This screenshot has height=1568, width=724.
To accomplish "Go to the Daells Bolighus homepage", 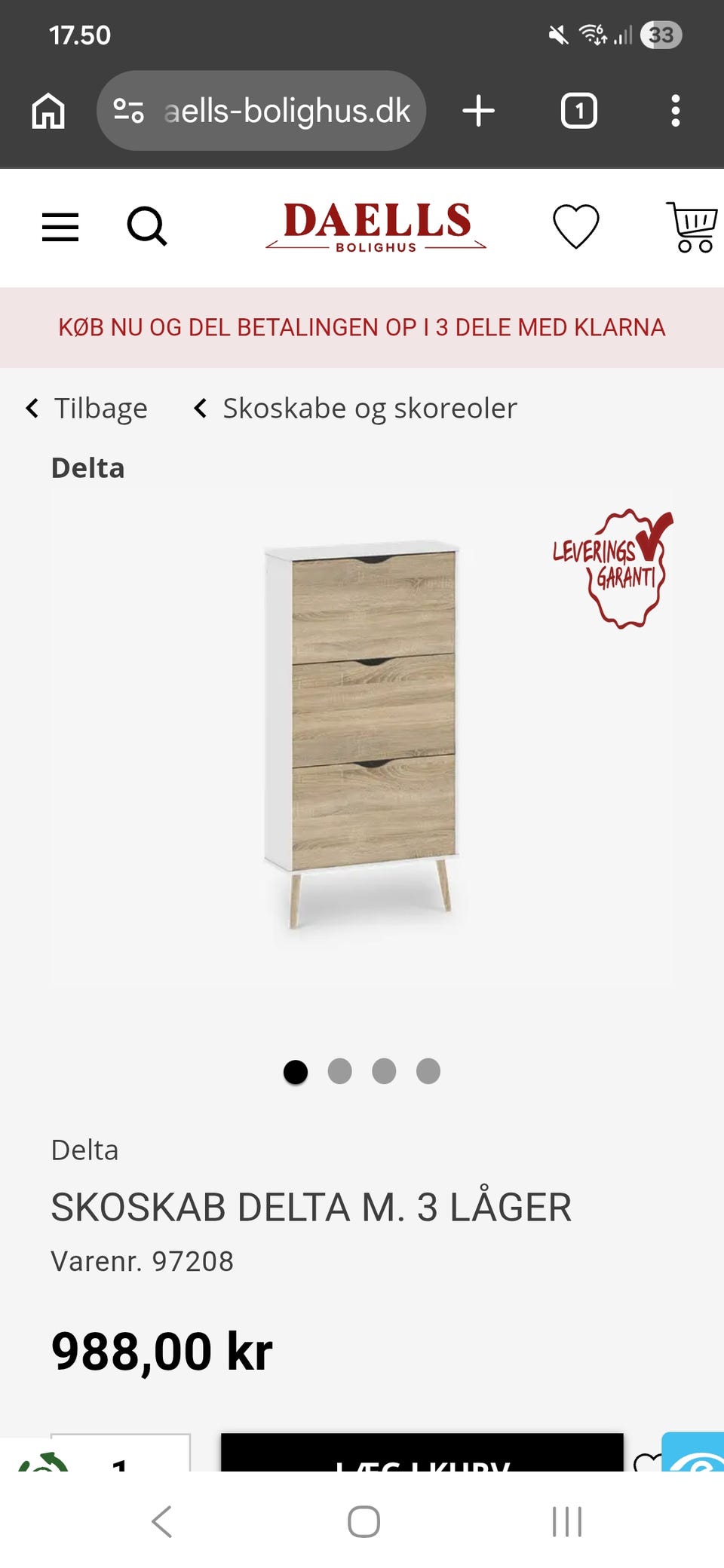I will (376, 226).
